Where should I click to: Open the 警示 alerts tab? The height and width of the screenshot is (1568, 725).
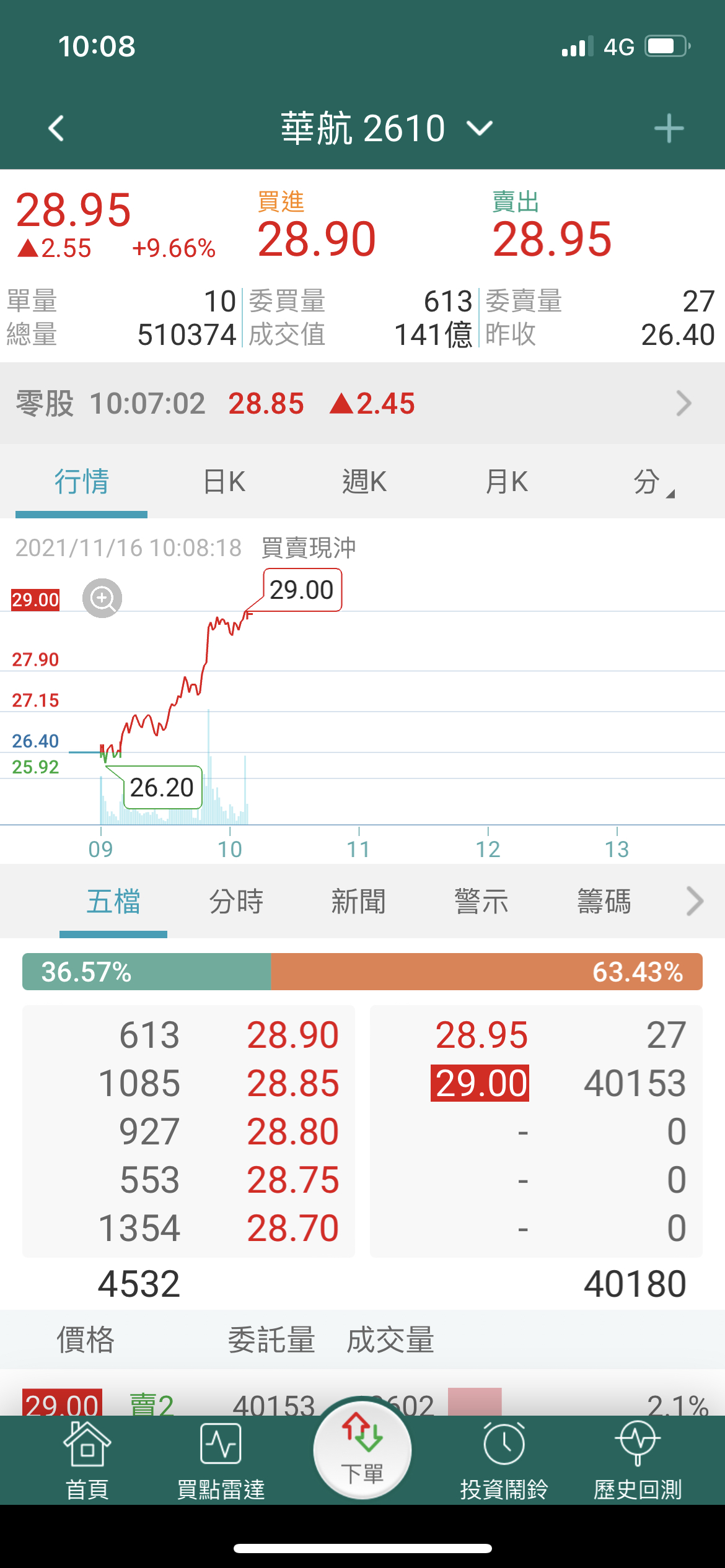pyautogui.click(x=481, y=902)
